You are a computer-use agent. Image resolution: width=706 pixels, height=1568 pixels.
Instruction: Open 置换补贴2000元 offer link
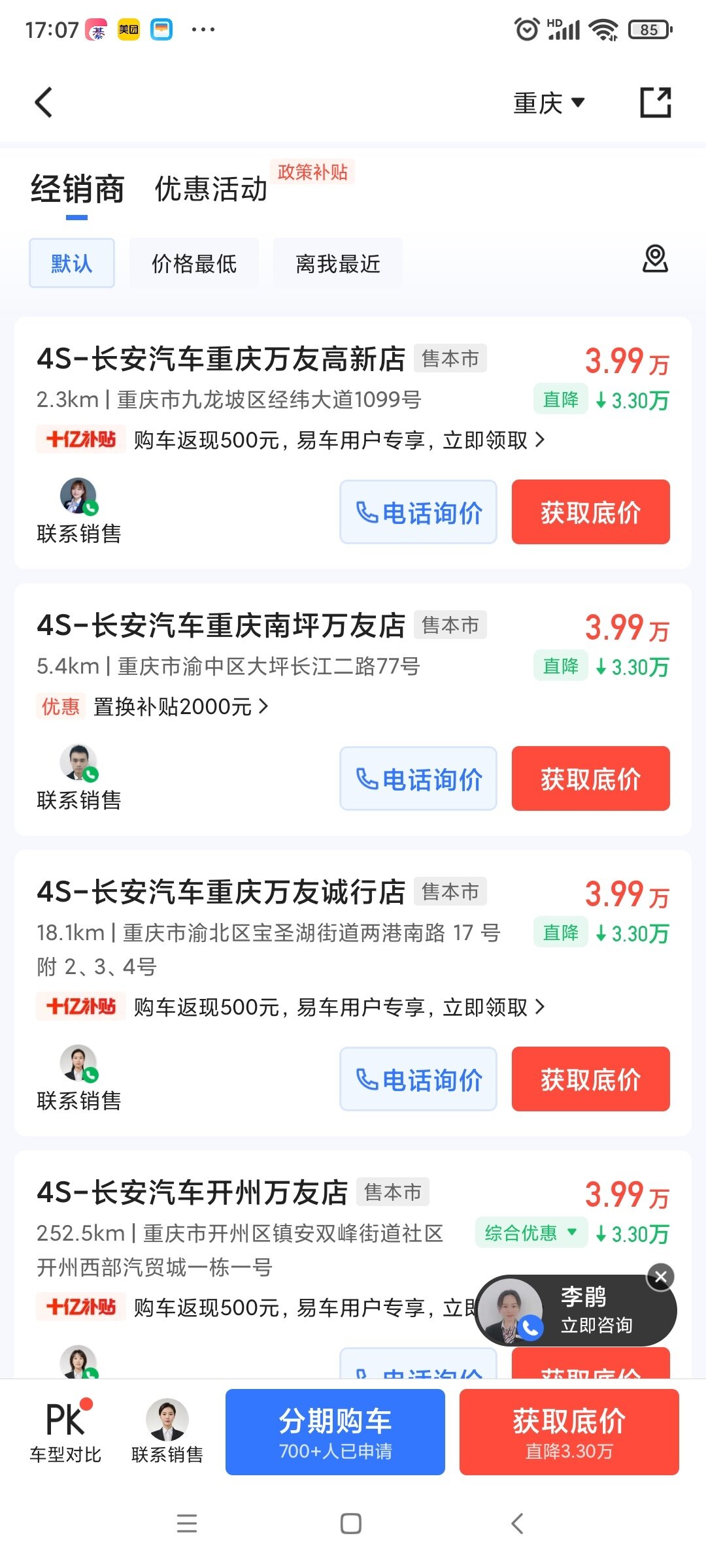point(180,706)
